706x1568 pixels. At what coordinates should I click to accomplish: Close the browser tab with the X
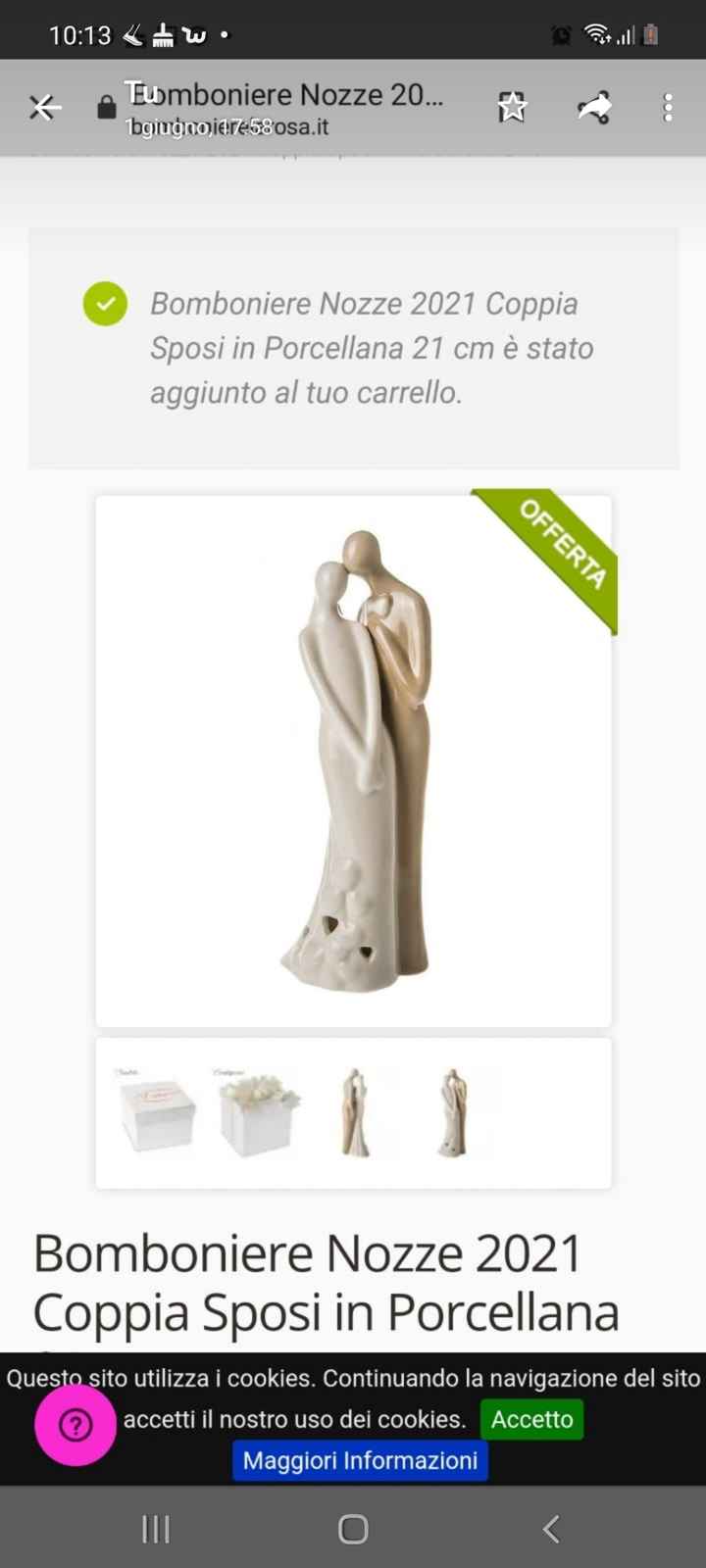(x=44, y=108)
